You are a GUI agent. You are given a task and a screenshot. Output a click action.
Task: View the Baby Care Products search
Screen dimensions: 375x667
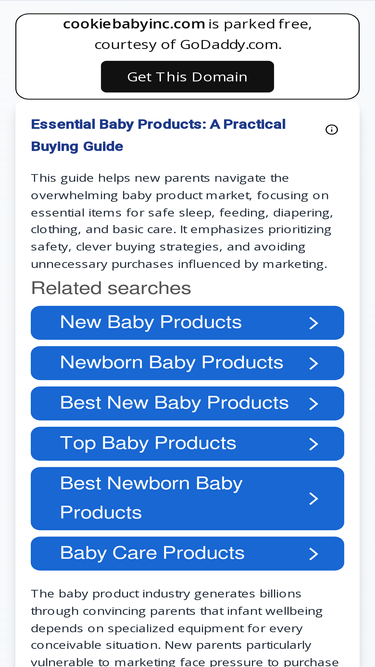(187, 553)
